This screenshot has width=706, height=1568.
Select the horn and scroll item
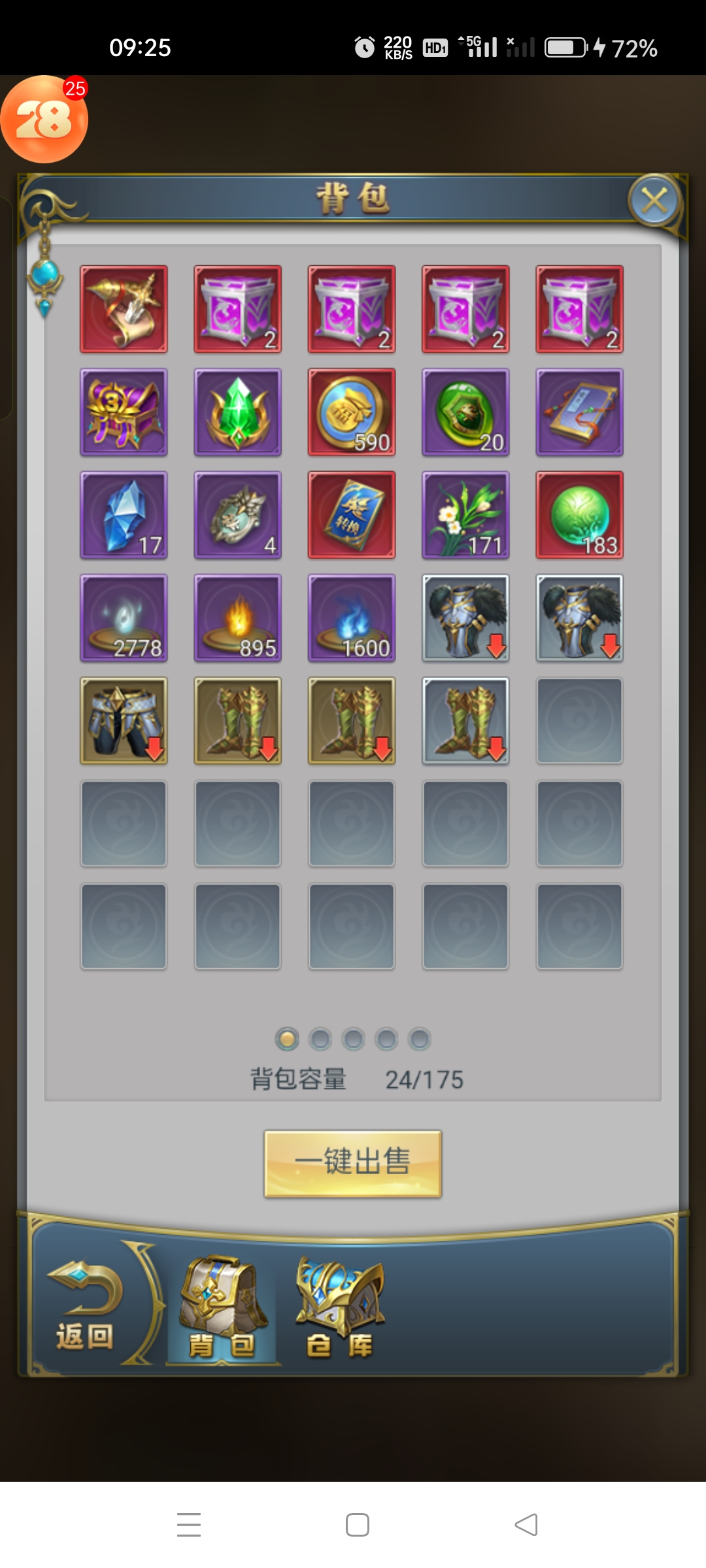point(124,309)
